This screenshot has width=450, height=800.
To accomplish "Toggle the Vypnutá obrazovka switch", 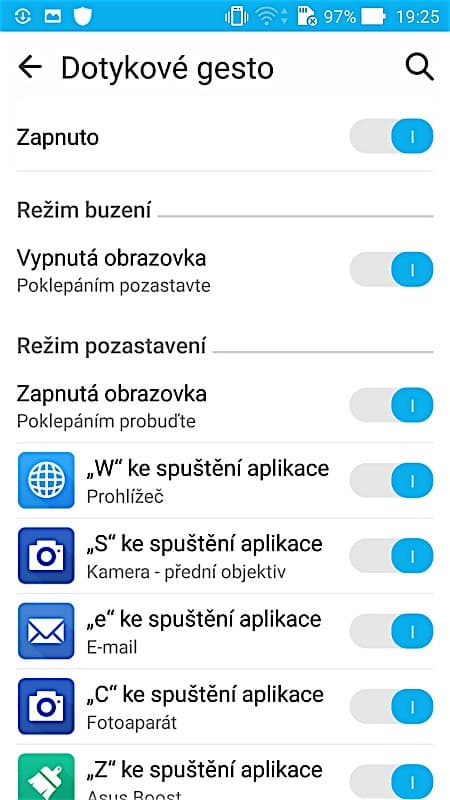I will coord(391,269).
